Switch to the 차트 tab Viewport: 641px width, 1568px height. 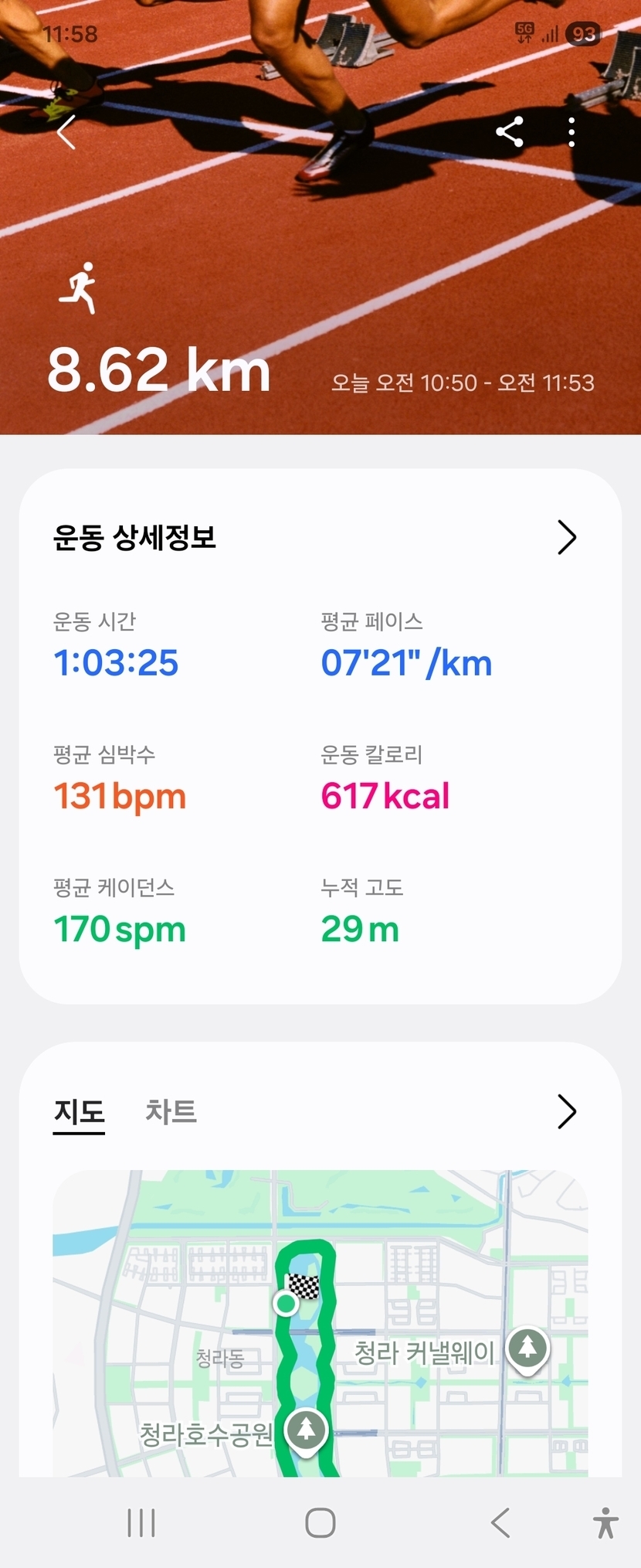point(171,1111)
